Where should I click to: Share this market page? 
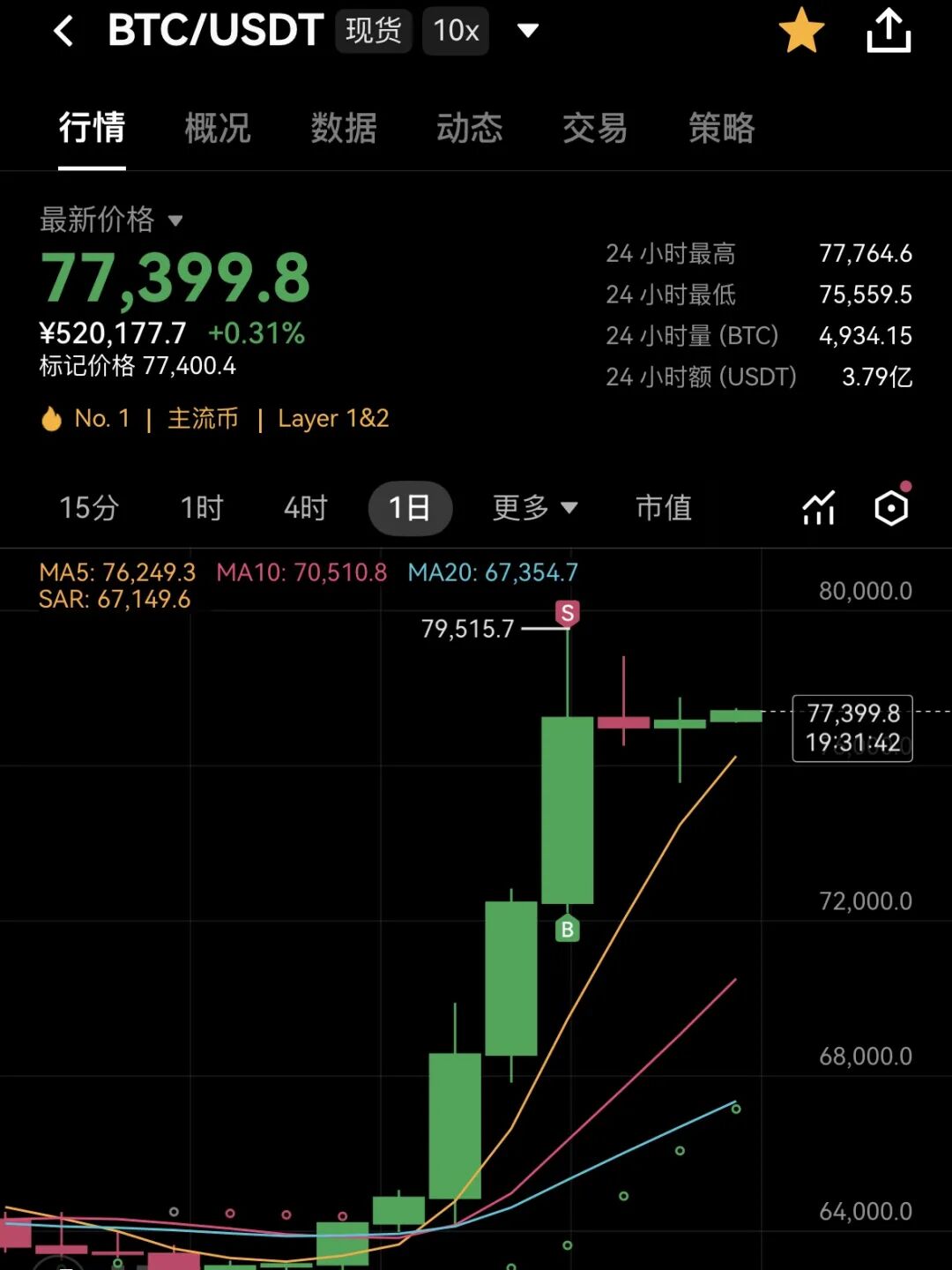(889, 30)
